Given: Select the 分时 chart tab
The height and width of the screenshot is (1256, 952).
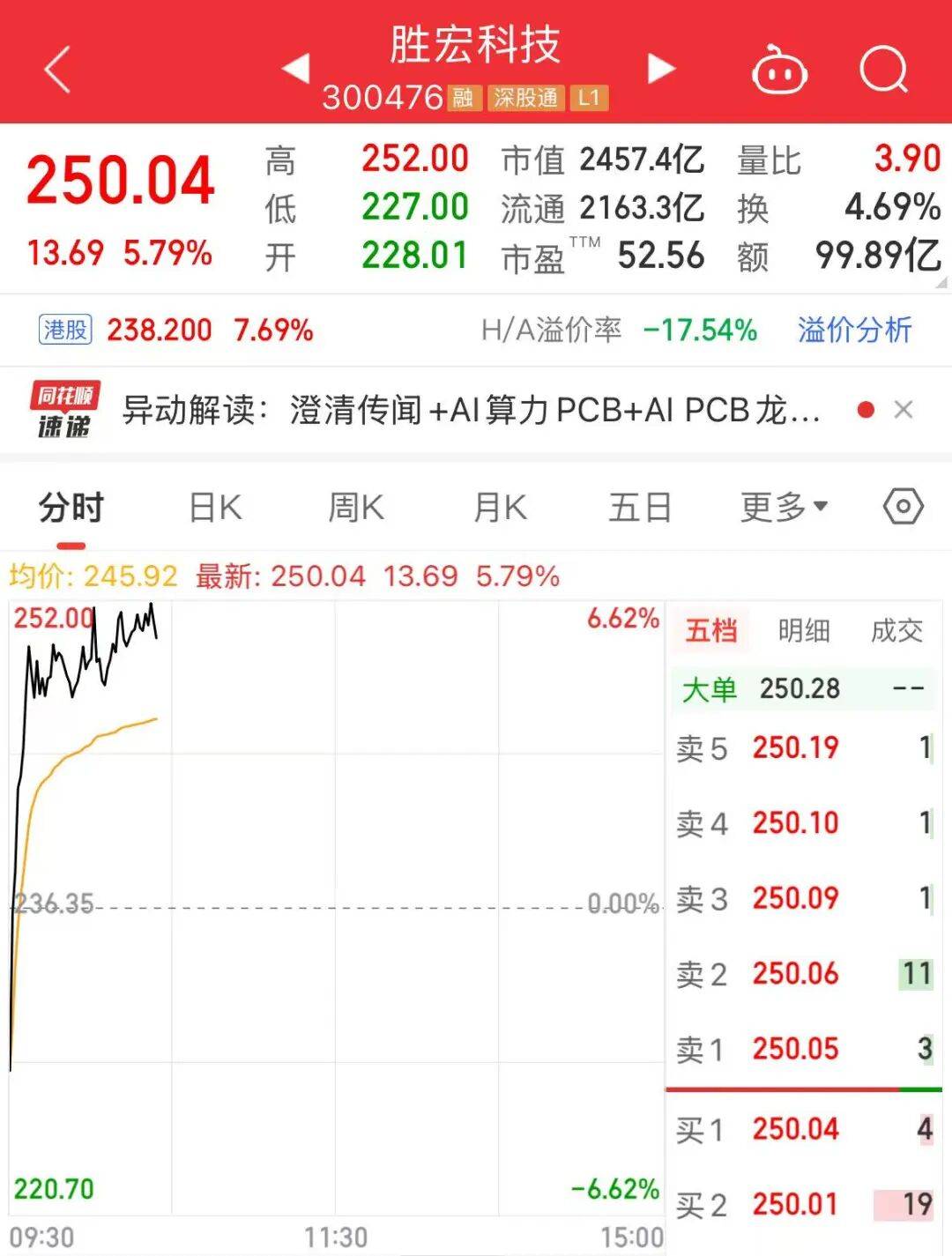Looking at the screenshot, I should [71, 508].
